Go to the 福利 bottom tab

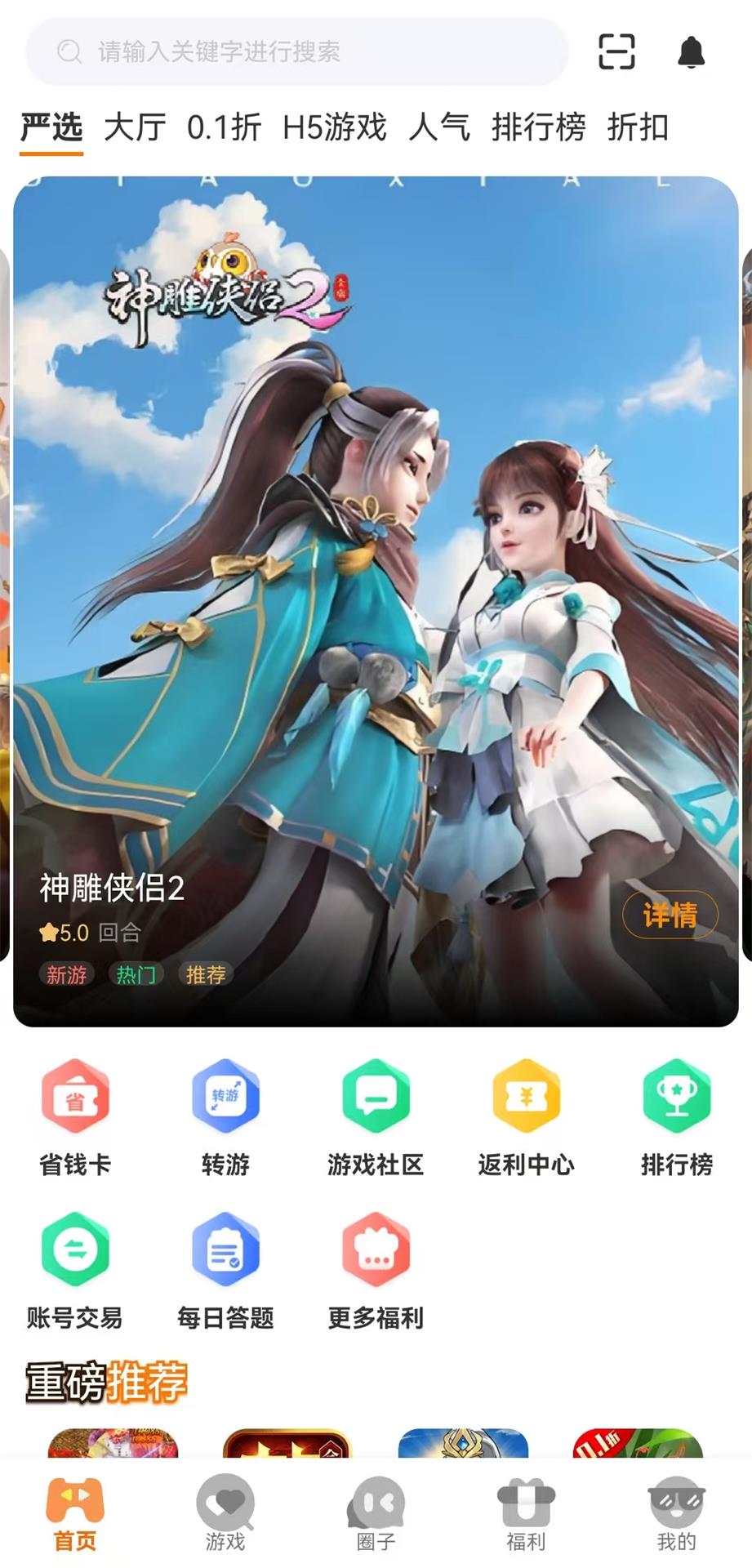pyautogui.click(x=526, y=1513)
